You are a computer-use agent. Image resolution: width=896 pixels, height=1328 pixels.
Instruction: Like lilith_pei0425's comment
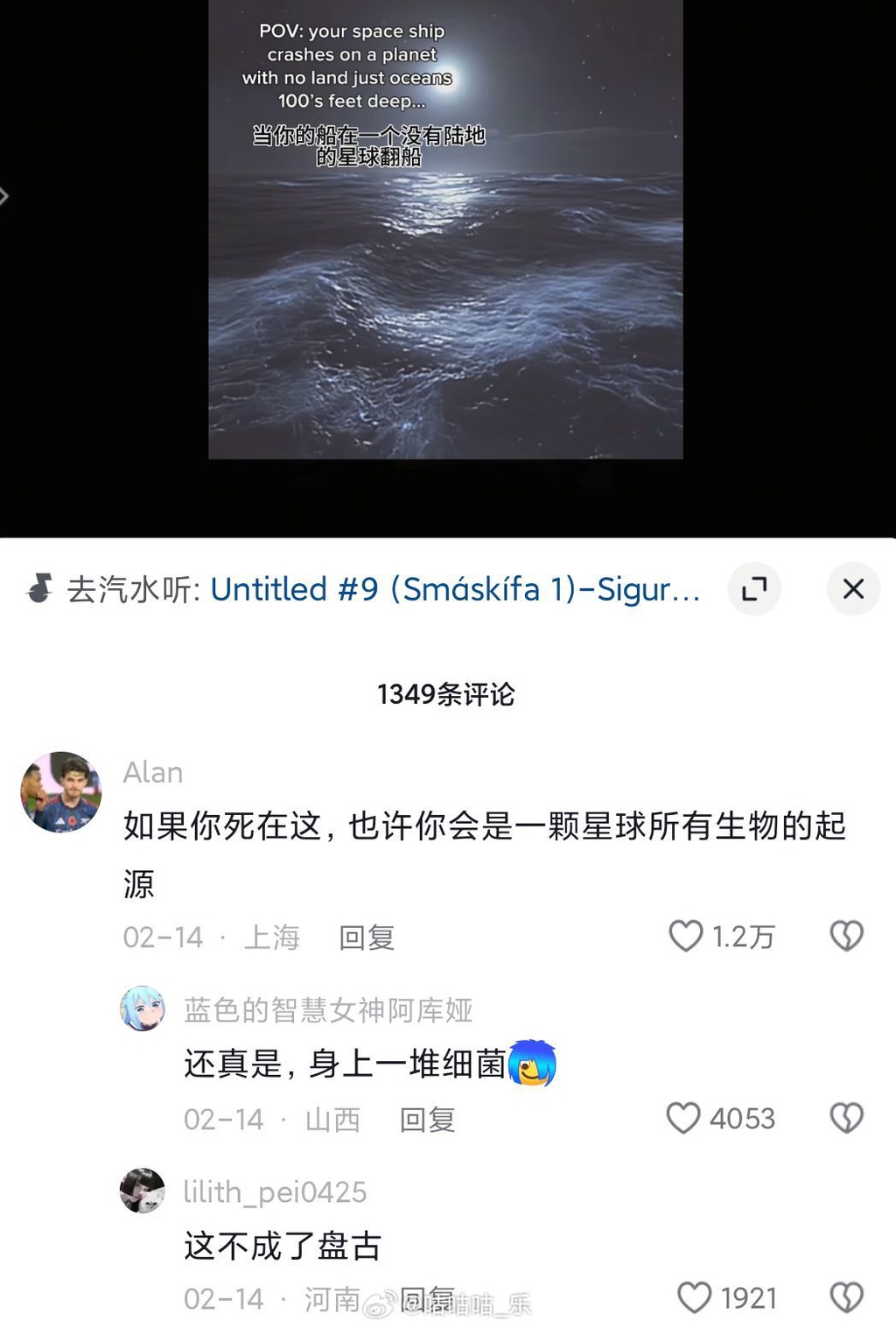click(x=695, y=1297)
